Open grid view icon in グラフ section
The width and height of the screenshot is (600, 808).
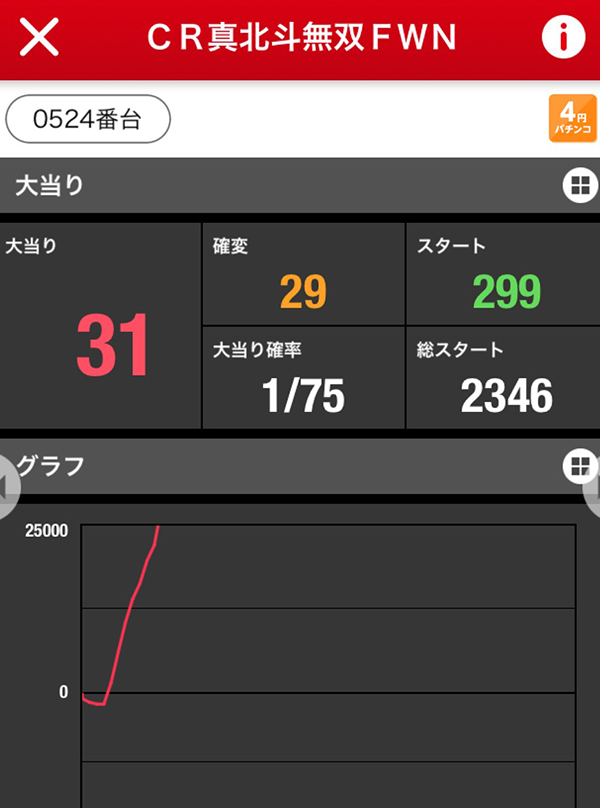[x=578, y=466]
